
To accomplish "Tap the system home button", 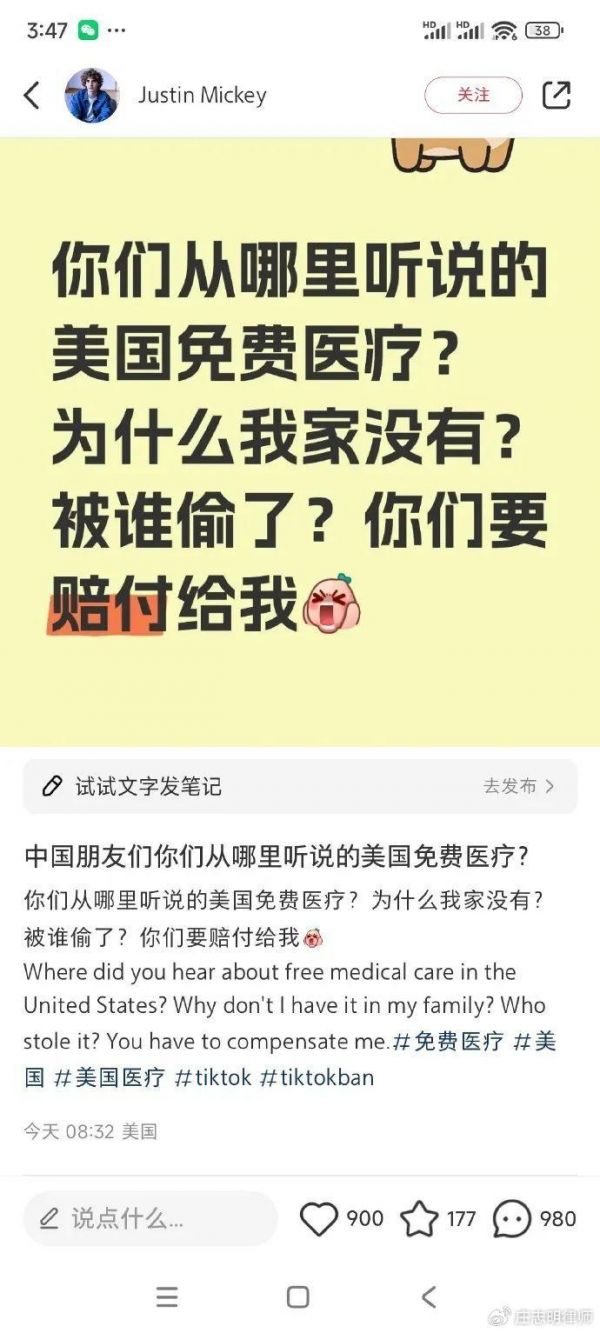I will pos(298,1297).
